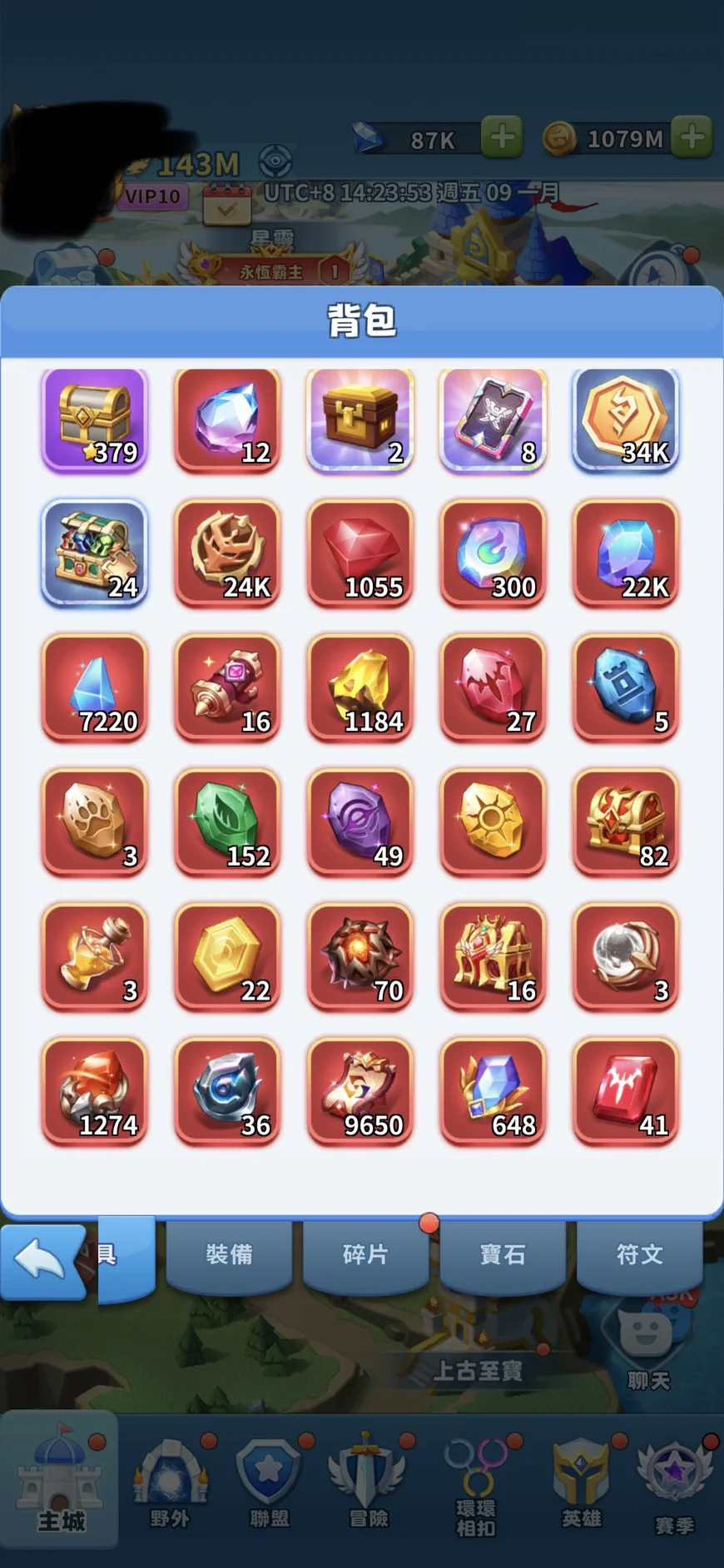
Task: Select the purple rune stone with 49
Action: (360, 823)
